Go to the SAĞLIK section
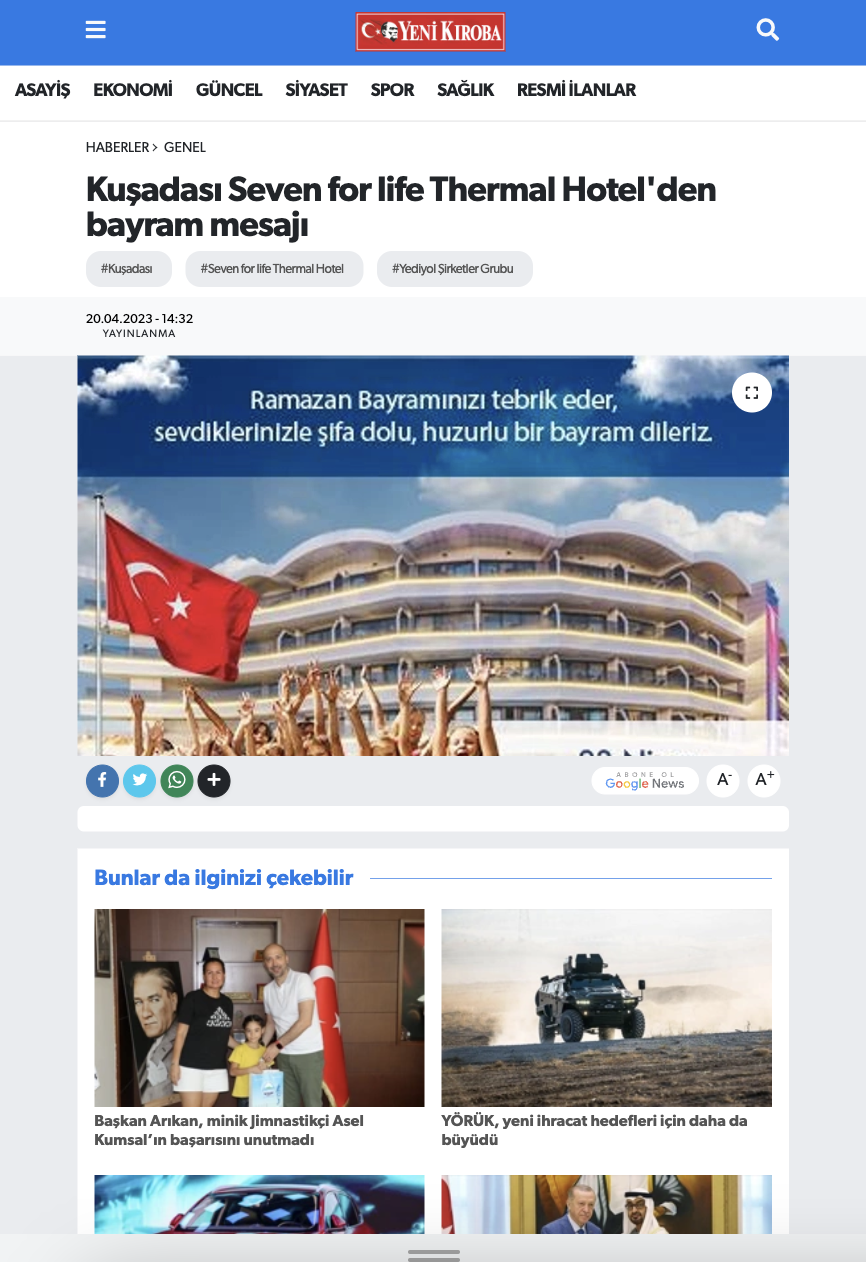This screenshot has width=866, height=1262. click(465, 90)
